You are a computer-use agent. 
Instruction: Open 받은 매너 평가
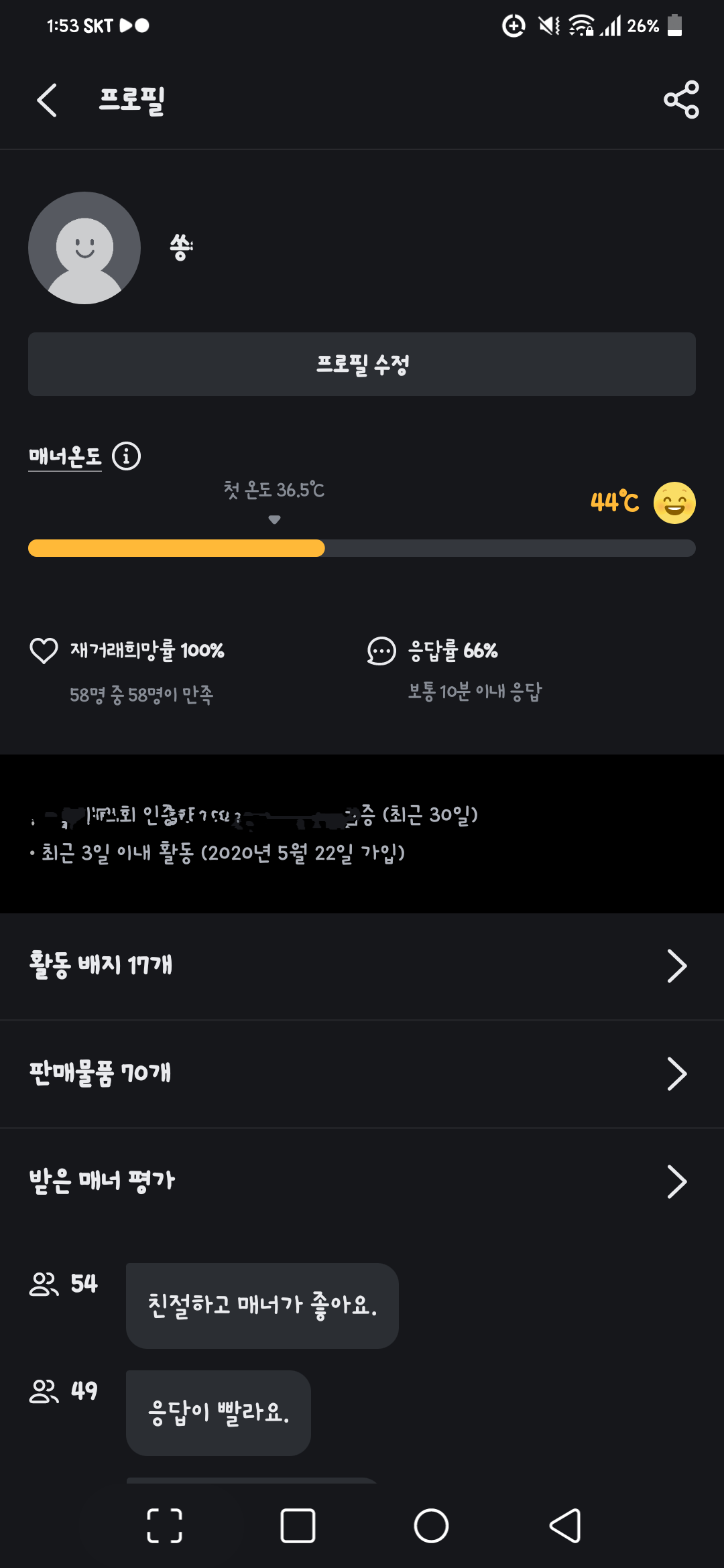362,1181
